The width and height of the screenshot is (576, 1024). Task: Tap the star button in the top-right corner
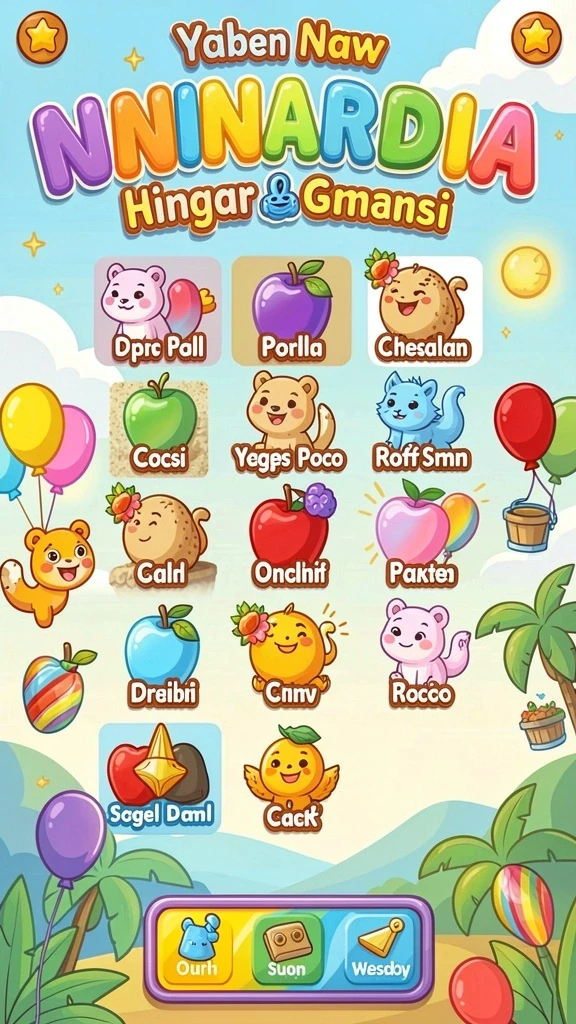(536, 37)
